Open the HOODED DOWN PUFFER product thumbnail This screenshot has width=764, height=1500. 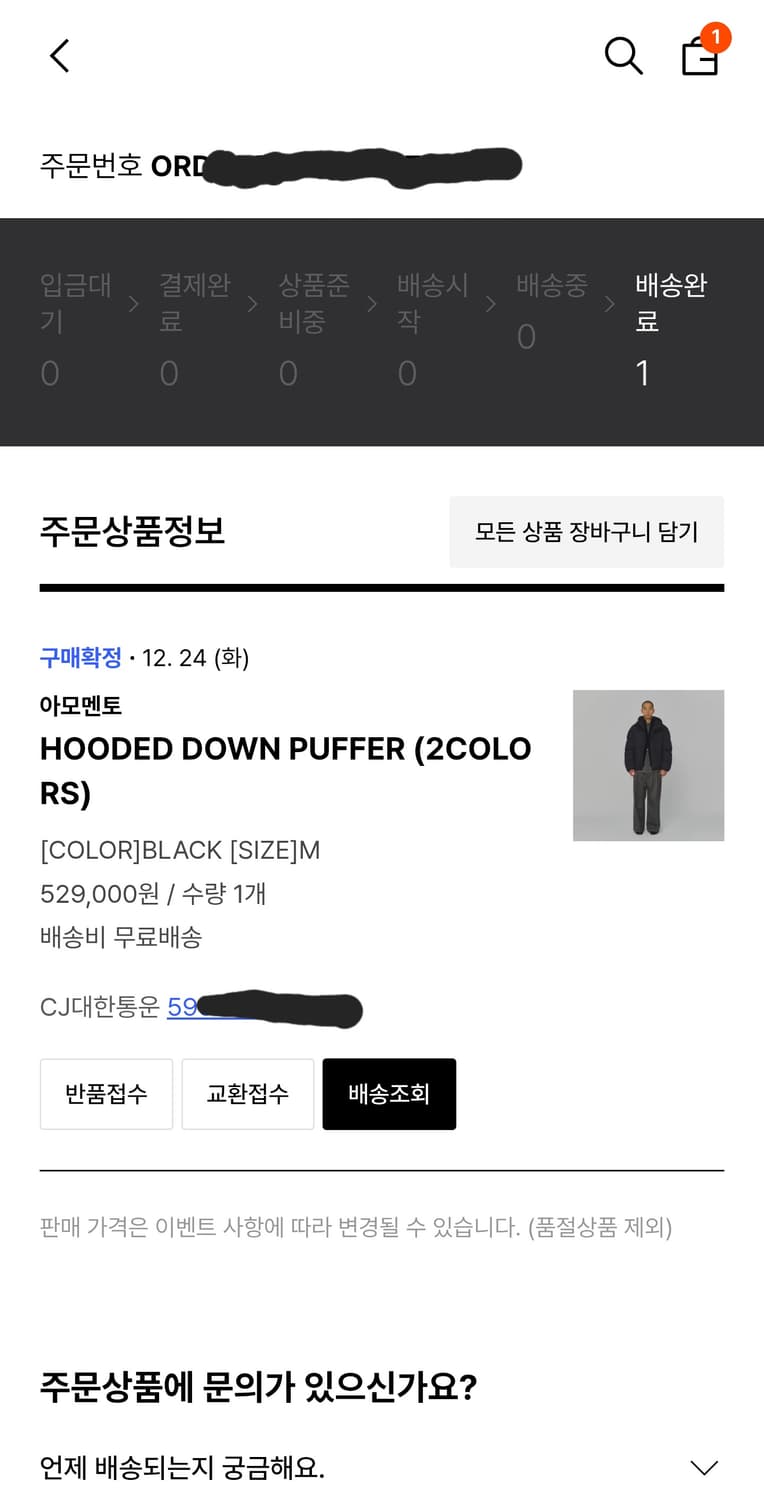pos(648,765)
